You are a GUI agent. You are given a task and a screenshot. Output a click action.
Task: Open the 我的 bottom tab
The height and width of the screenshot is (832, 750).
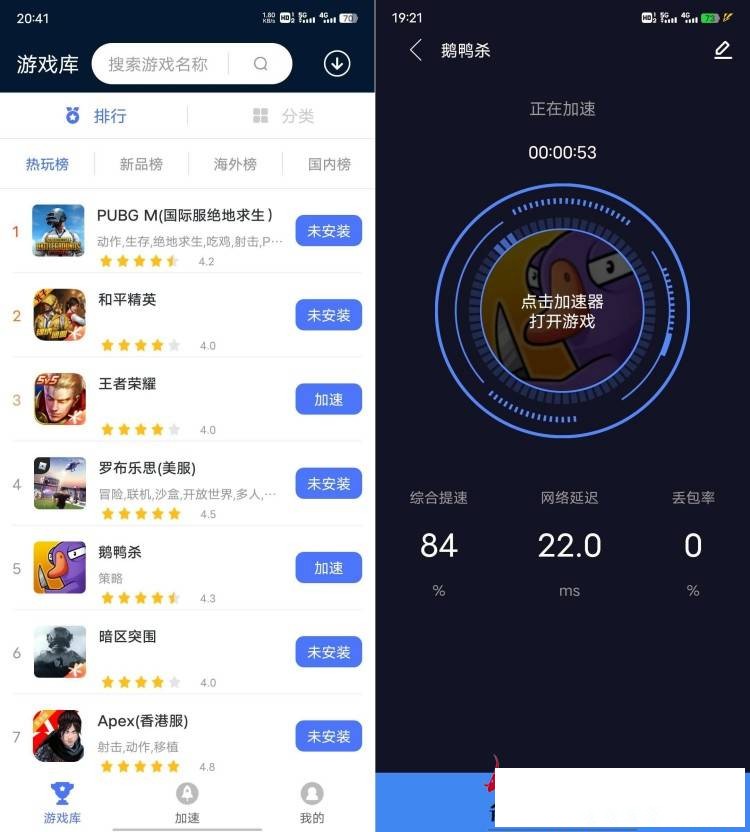pyautogui.click(x=312, y=803)
